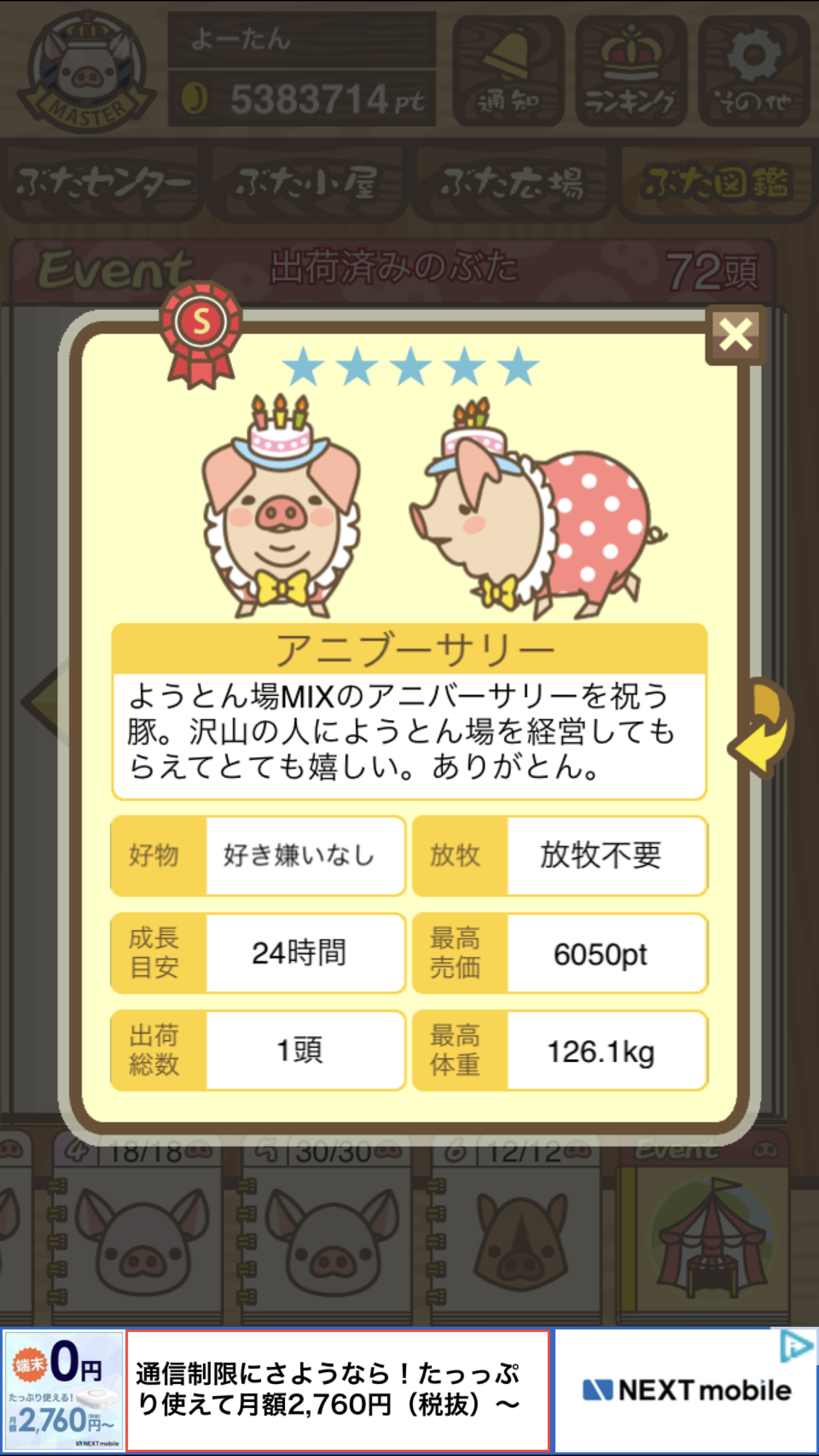819x1456 pixels.
Task: Close the アニブーサリー pig detail popup
Action: (735, 335)
